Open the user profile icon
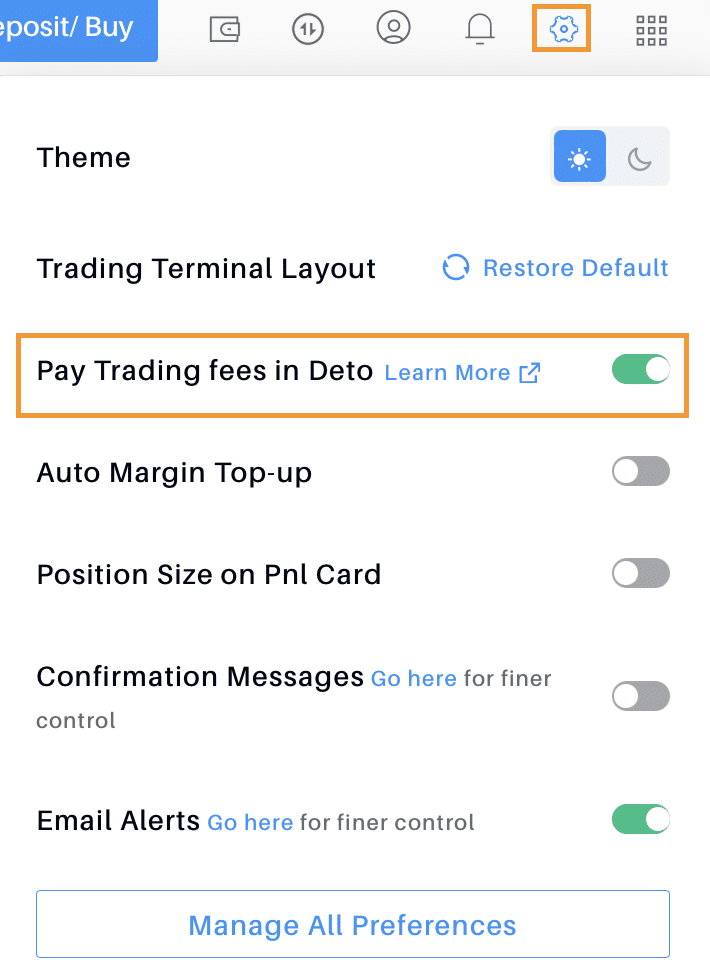 click(394, 28)
